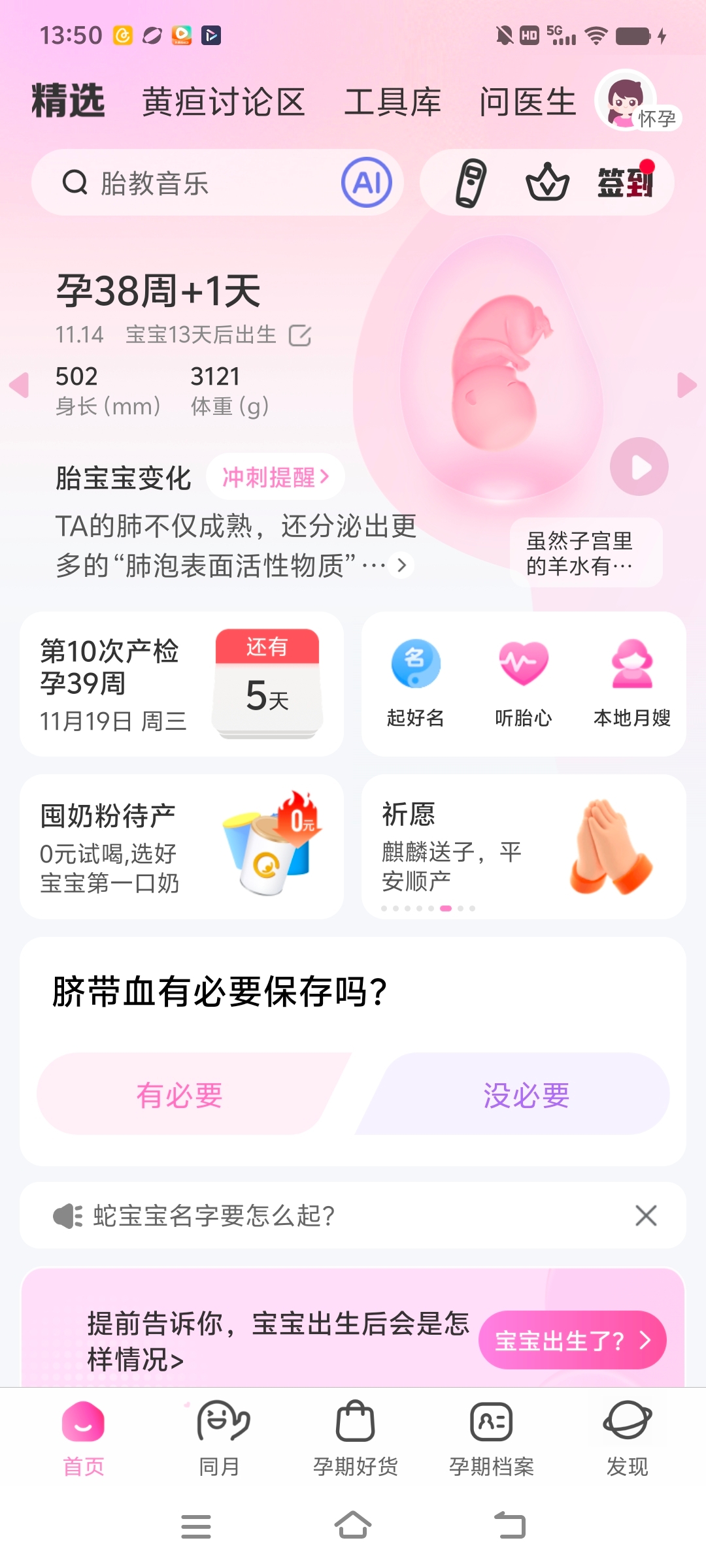Dismiss the 蛇宝宝名字要怎么起 notice

pos(646,1216)
